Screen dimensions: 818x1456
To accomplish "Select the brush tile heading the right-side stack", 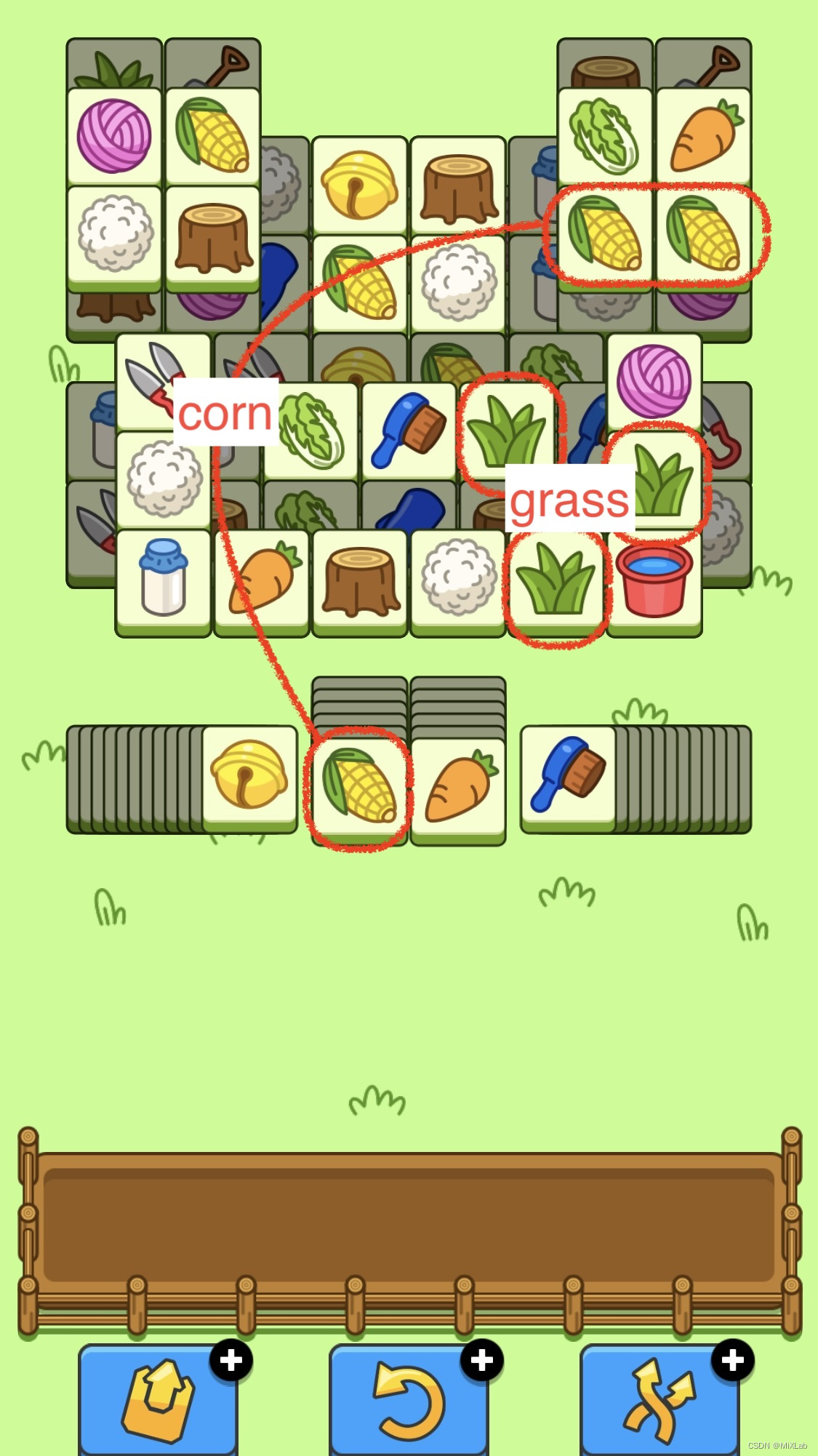I will 568,778.
